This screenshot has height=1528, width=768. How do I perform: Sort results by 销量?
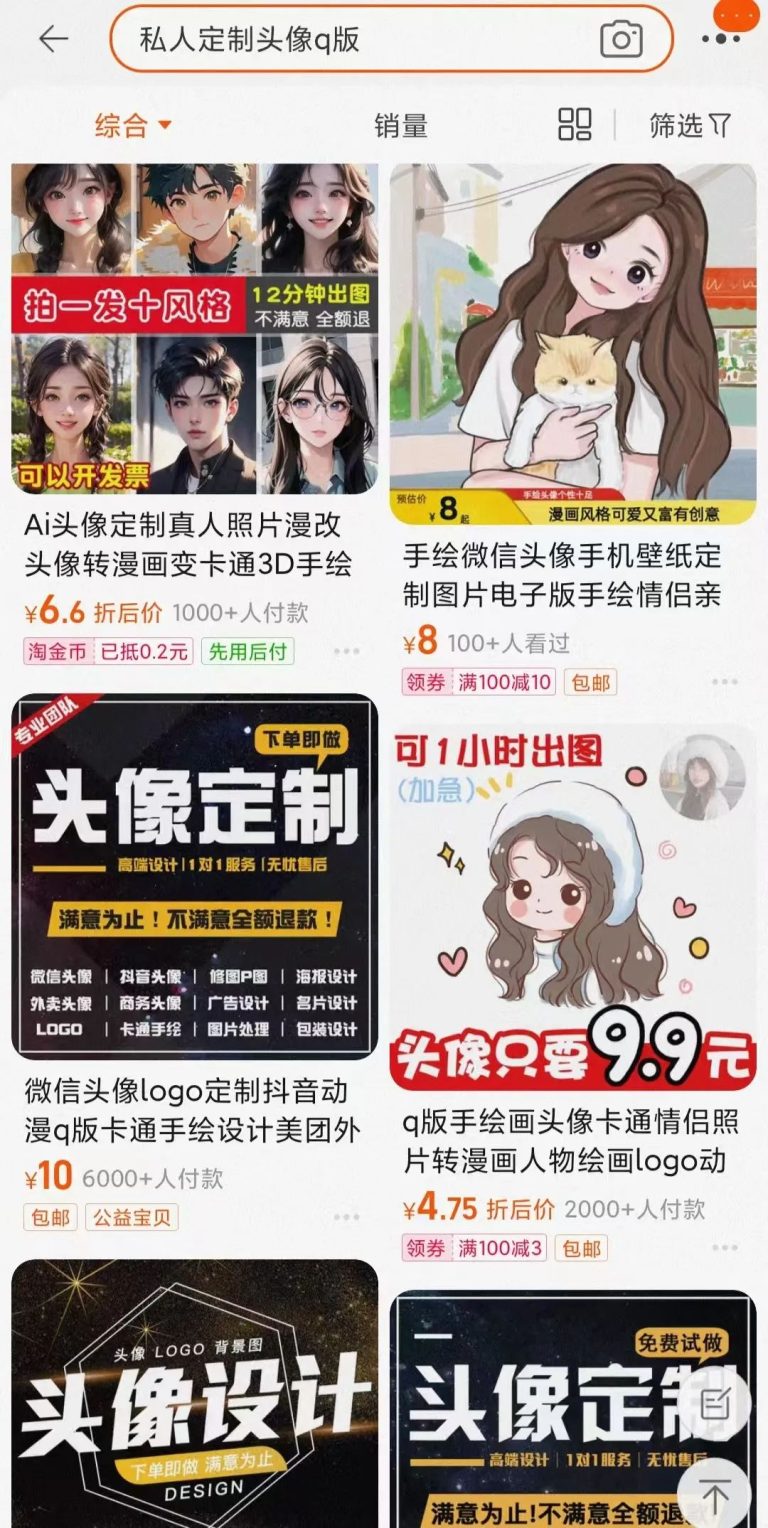(400, 126)
